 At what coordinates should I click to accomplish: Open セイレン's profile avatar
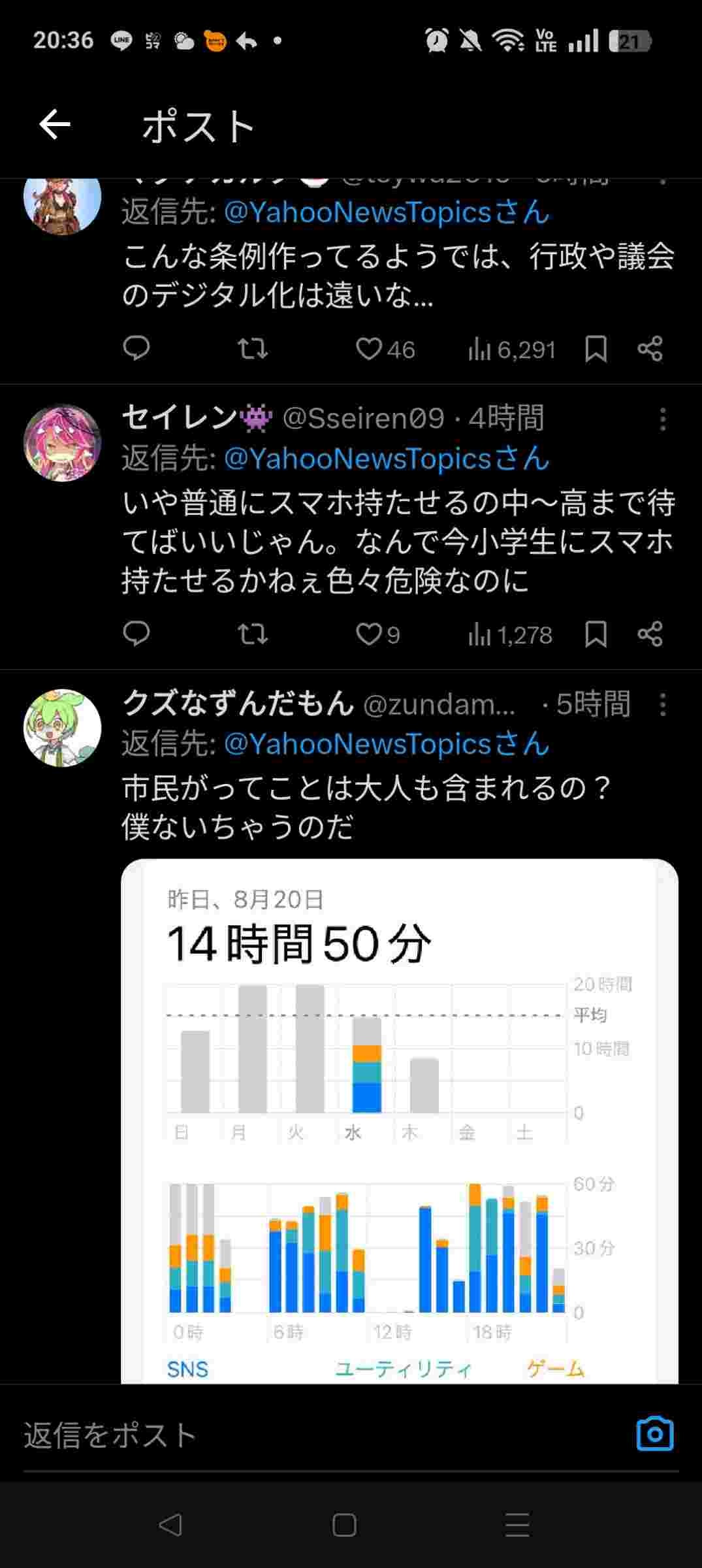(62, 443)
